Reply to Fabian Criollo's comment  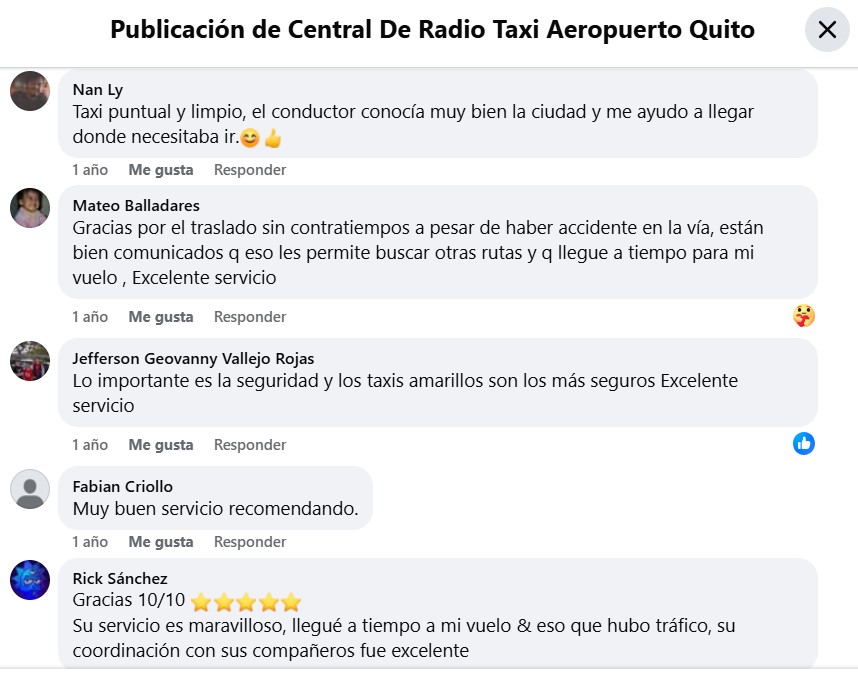pyautogui.click(x=250, y=542)
